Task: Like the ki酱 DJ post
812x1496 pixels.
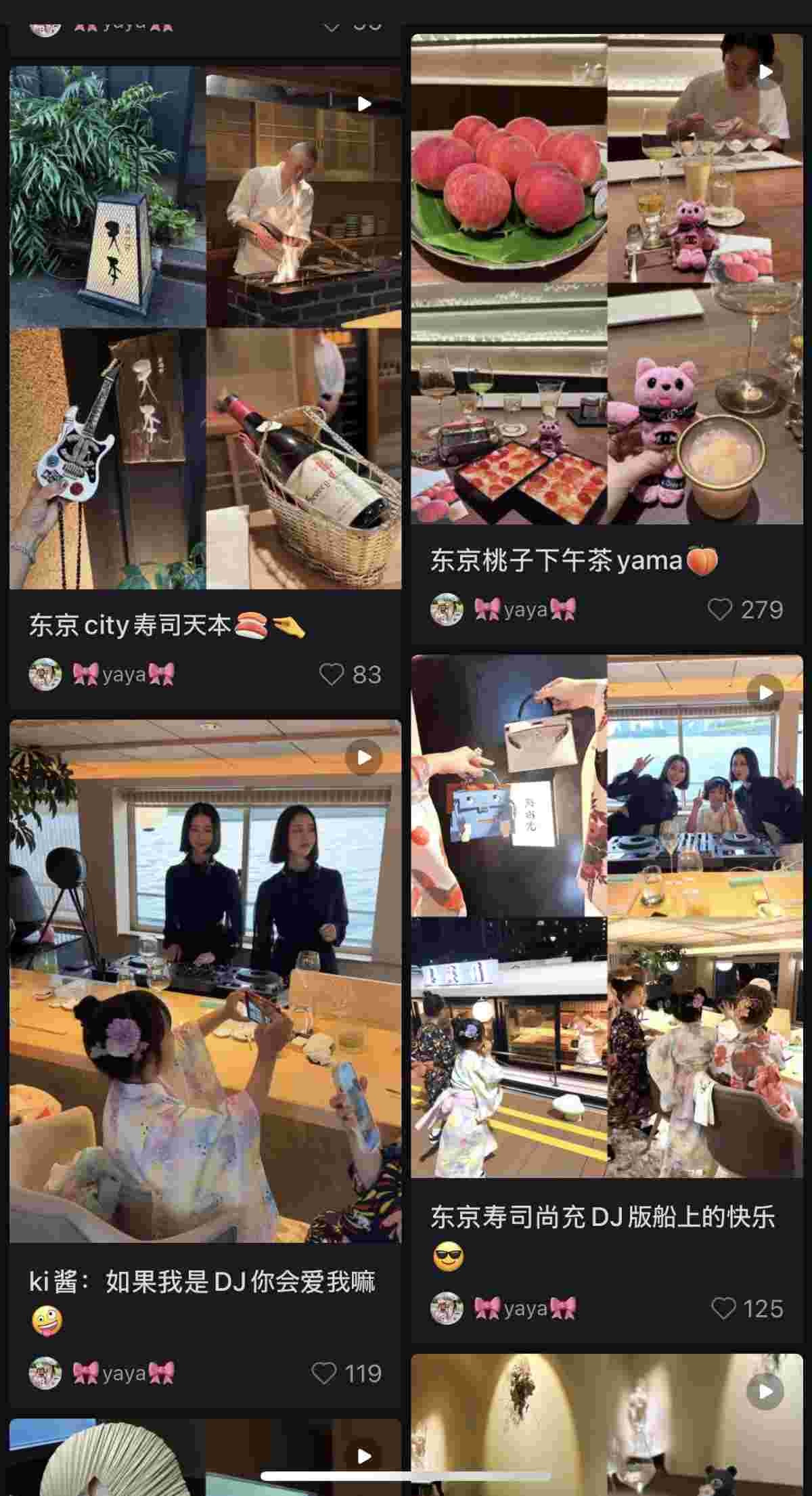Action: (x=324, y=1373)
